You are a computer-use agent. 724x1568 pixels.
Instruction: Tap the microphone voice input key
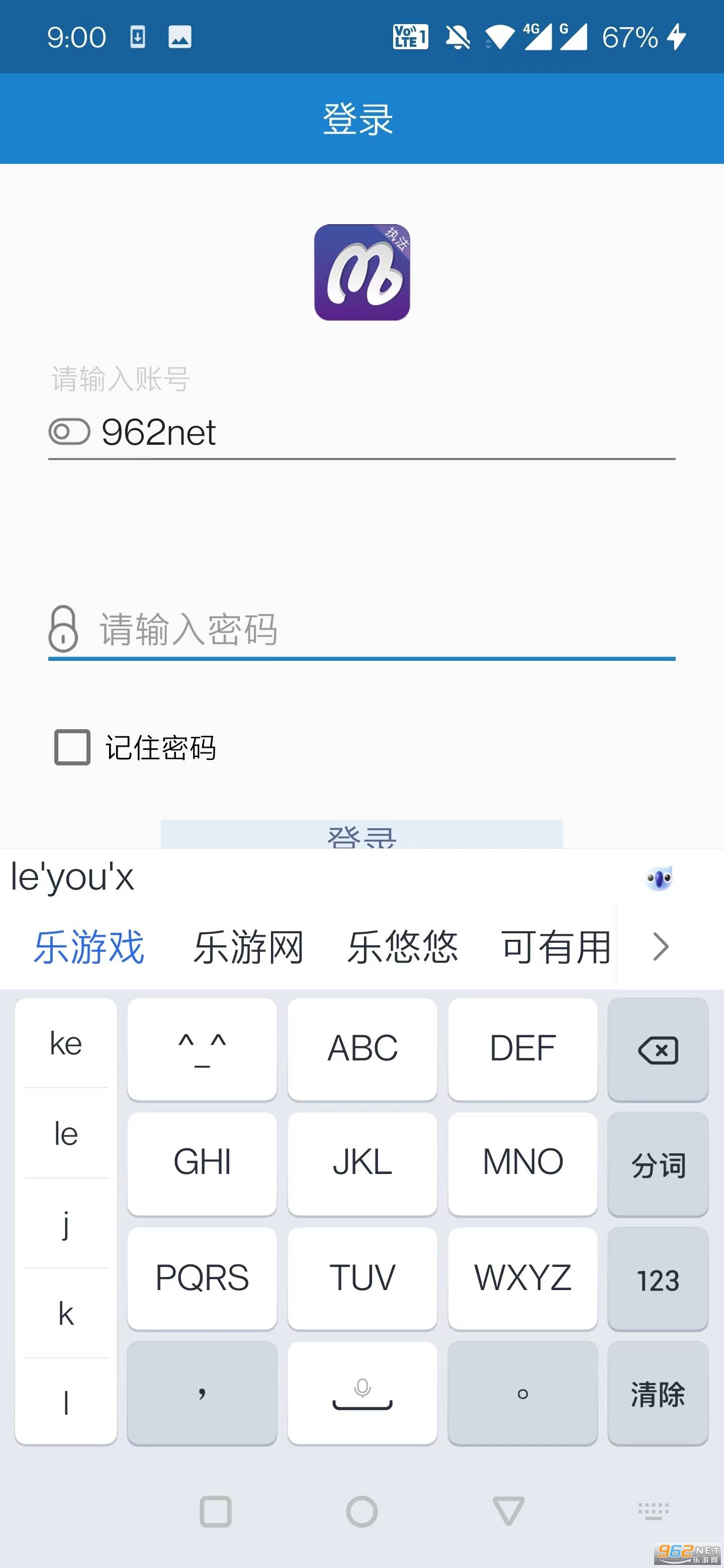click(x=363, y=1393)
